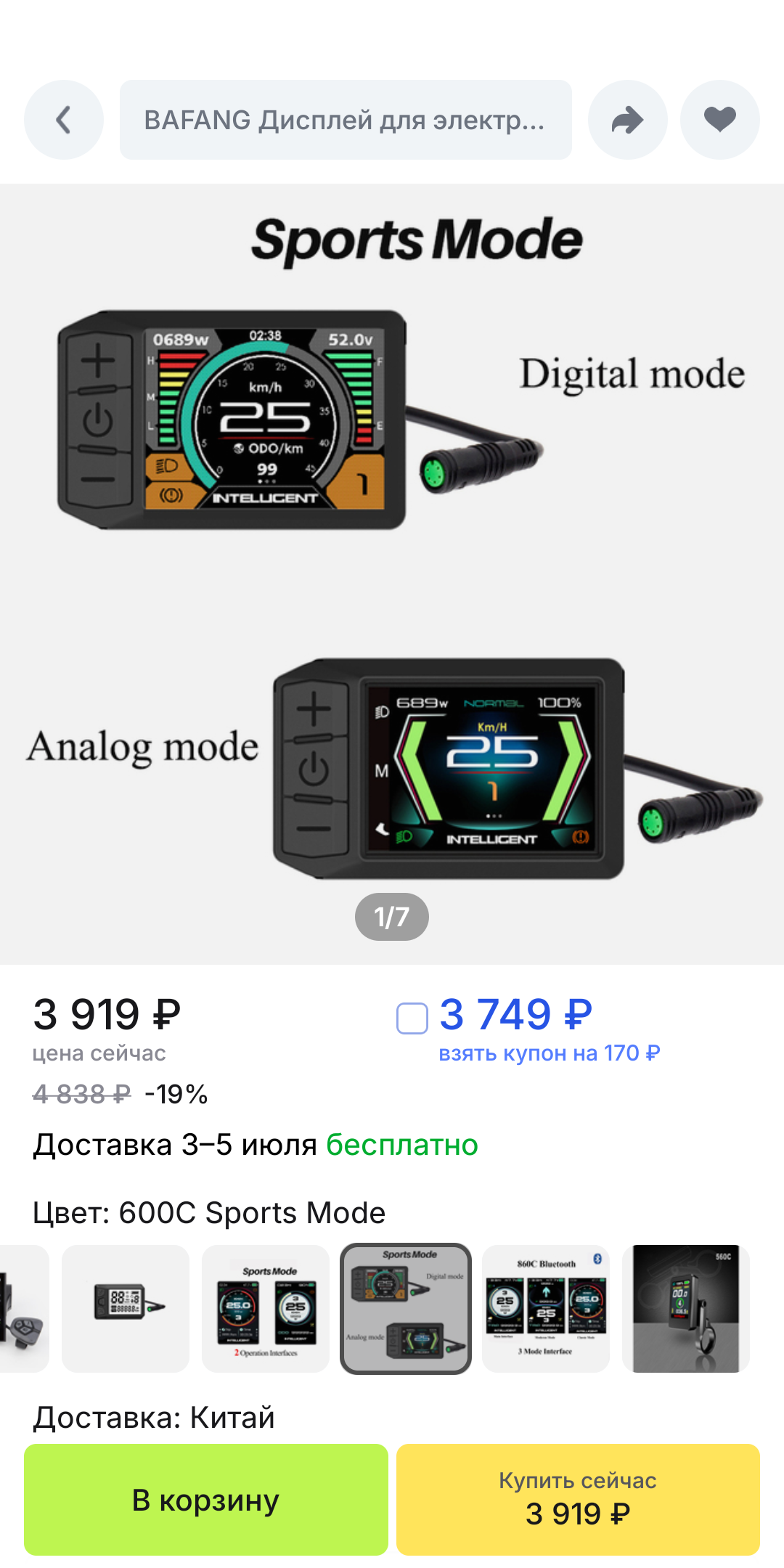
Task: Choose the 2 Operation Interfaces variant
Action: click(266, 1308)
